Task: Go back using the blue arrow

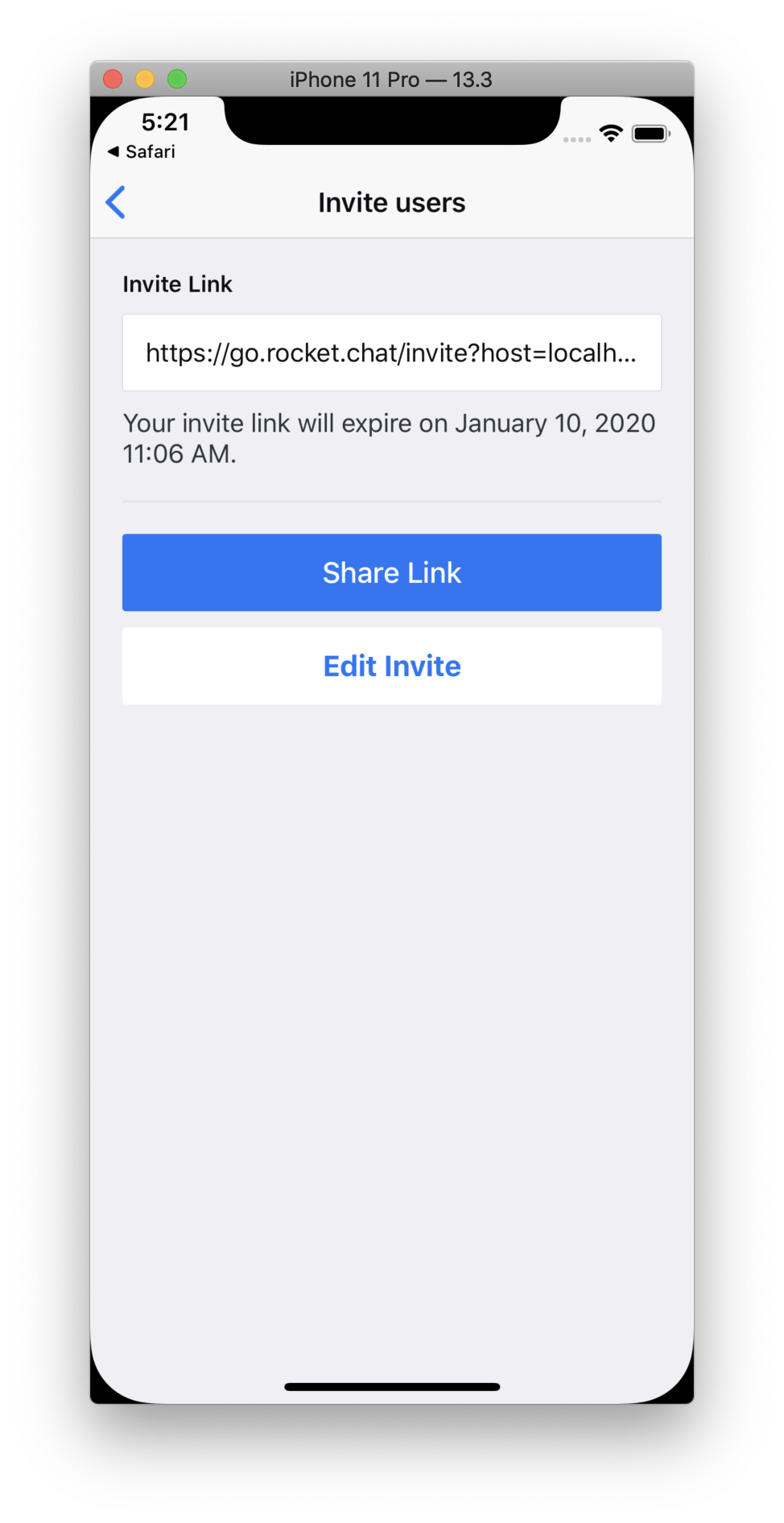Action: pos(116,202)
